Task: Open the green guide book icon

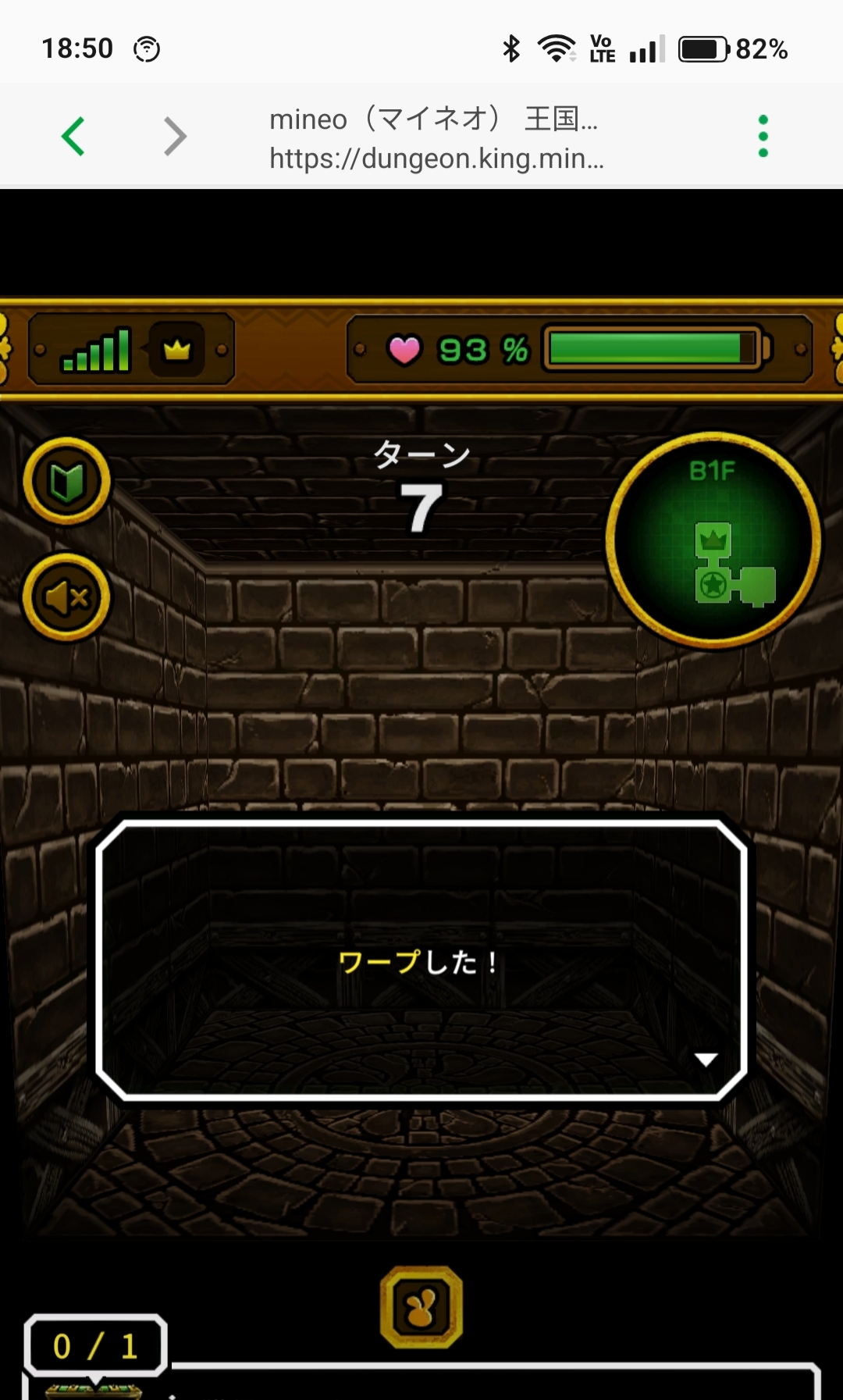Action: click(67, 482)
